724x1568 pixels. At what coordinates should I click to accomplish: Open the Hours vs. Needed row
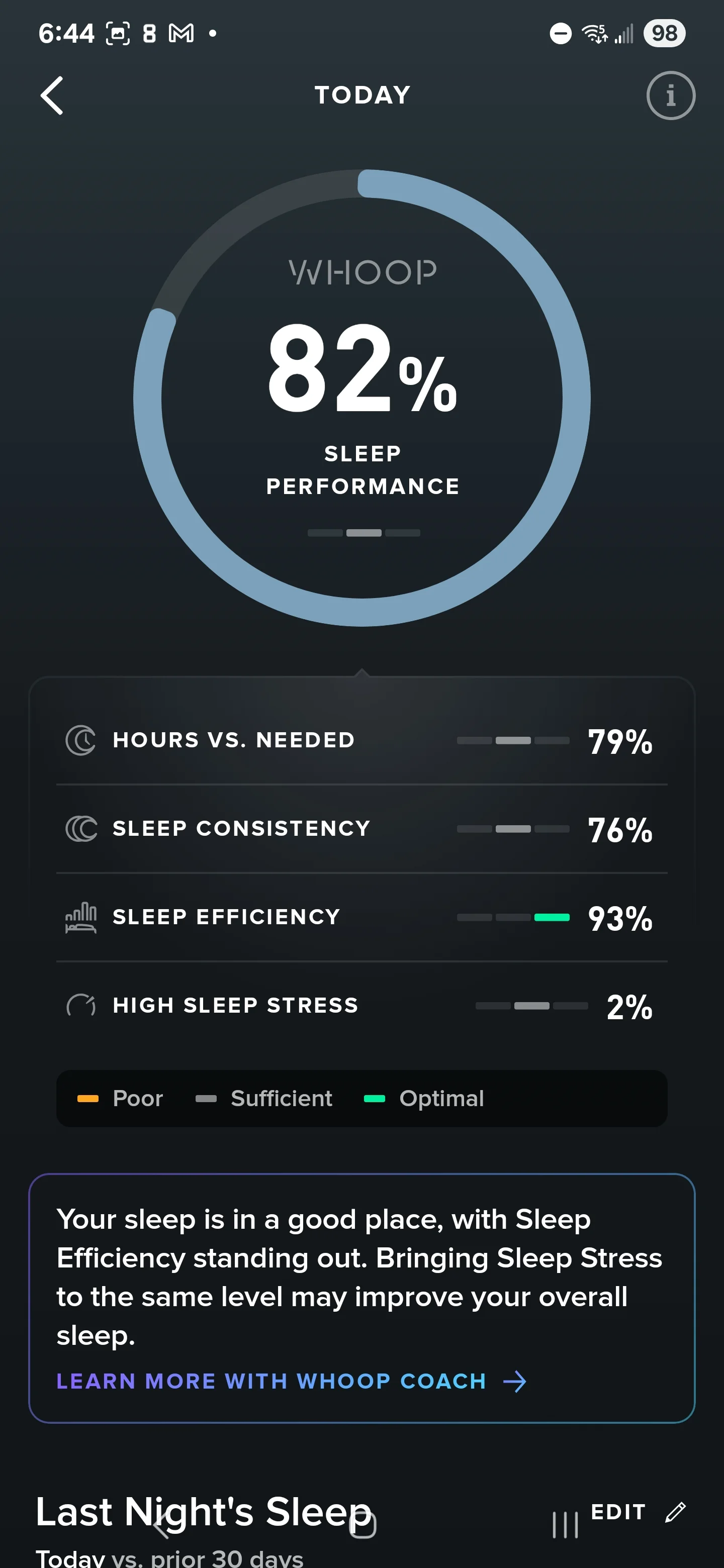click(361, 740)
